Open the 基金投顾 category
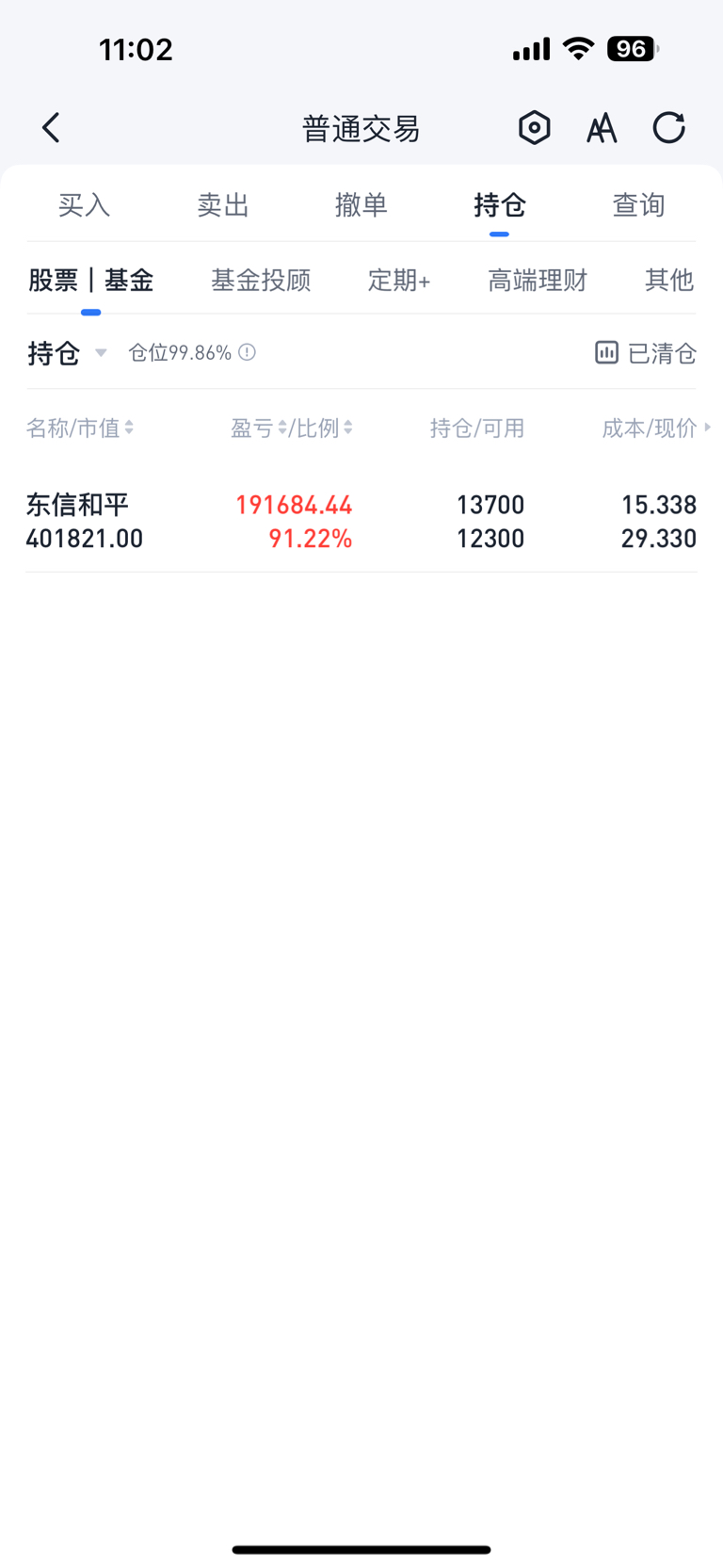 [x=261, y=280]
